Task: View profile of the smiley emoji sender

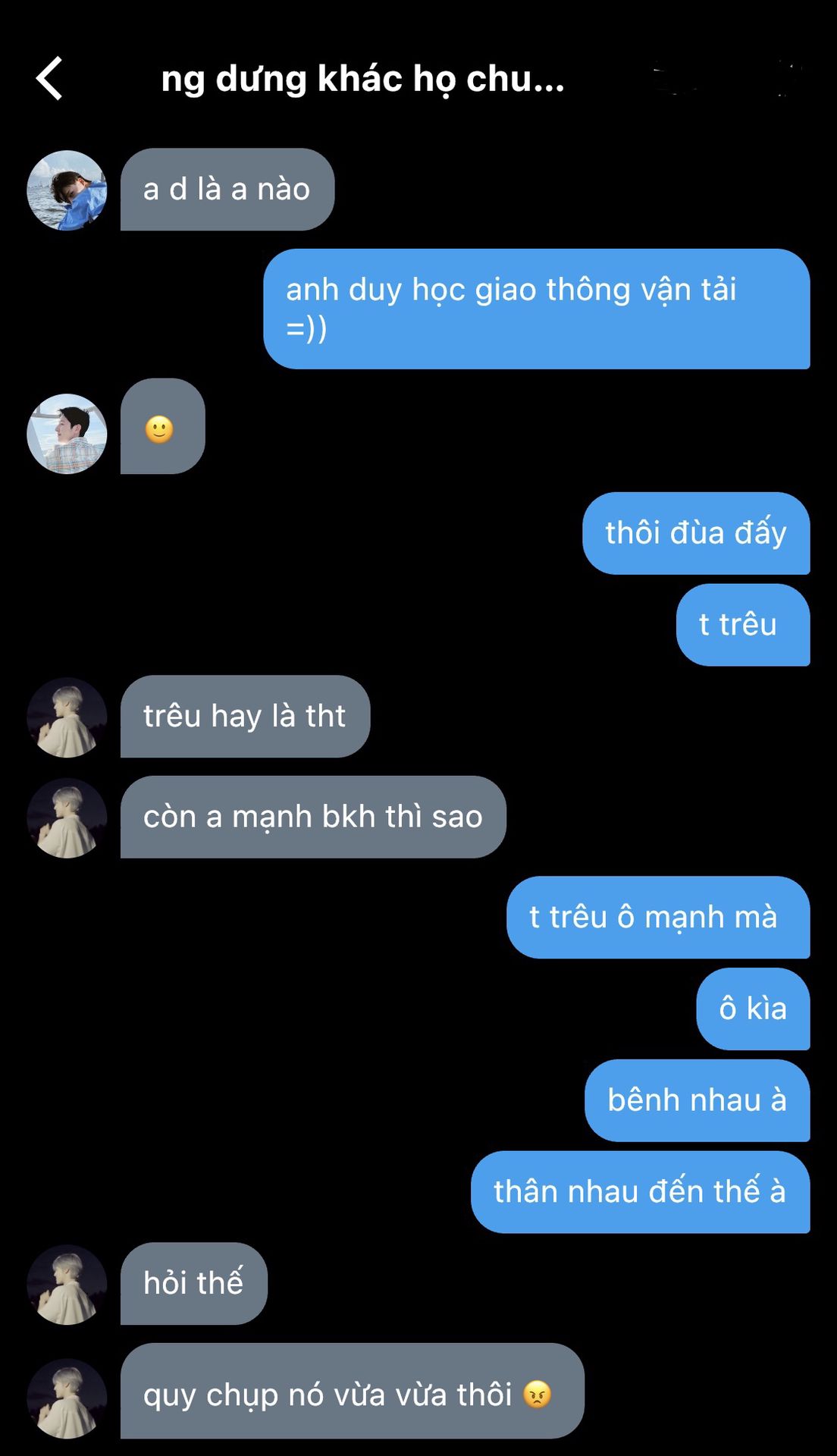Action: pyautogui.click(x=67, y=434)
